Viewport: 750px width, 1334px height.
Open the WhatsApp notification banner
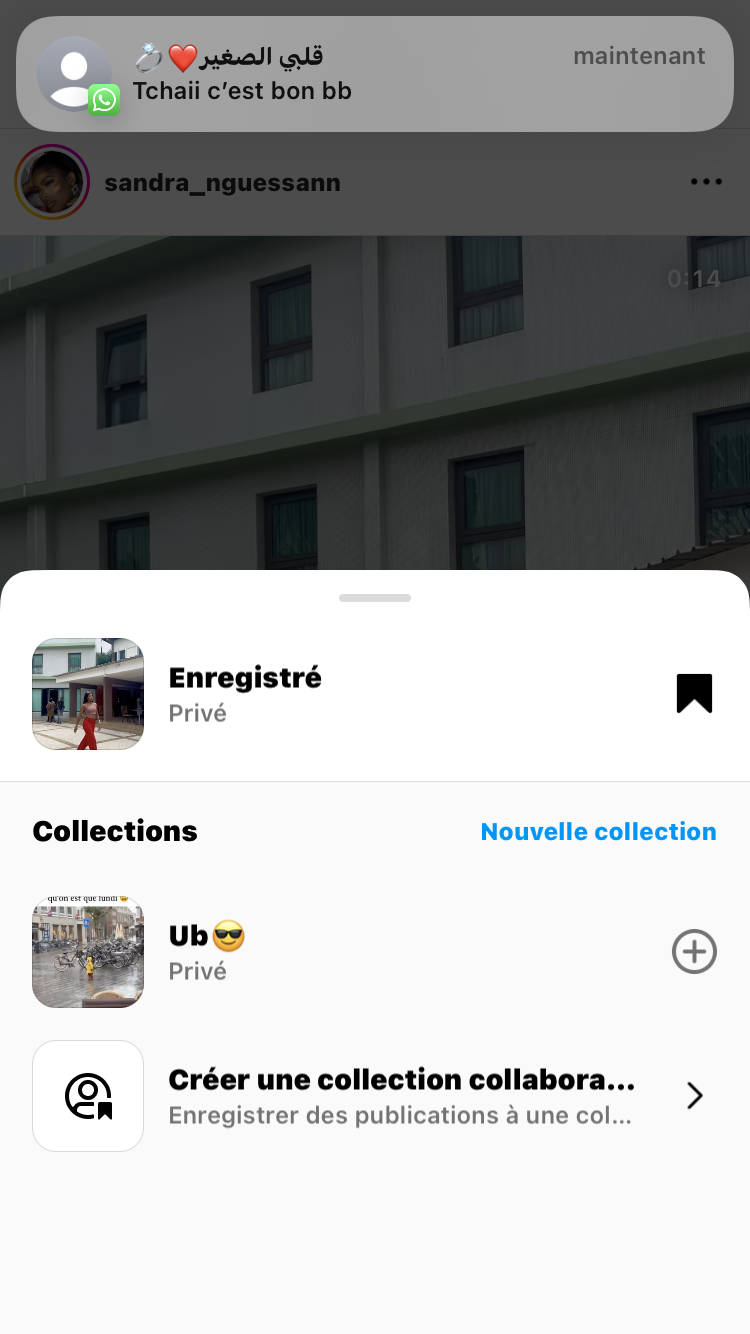[x=375, y=74]
